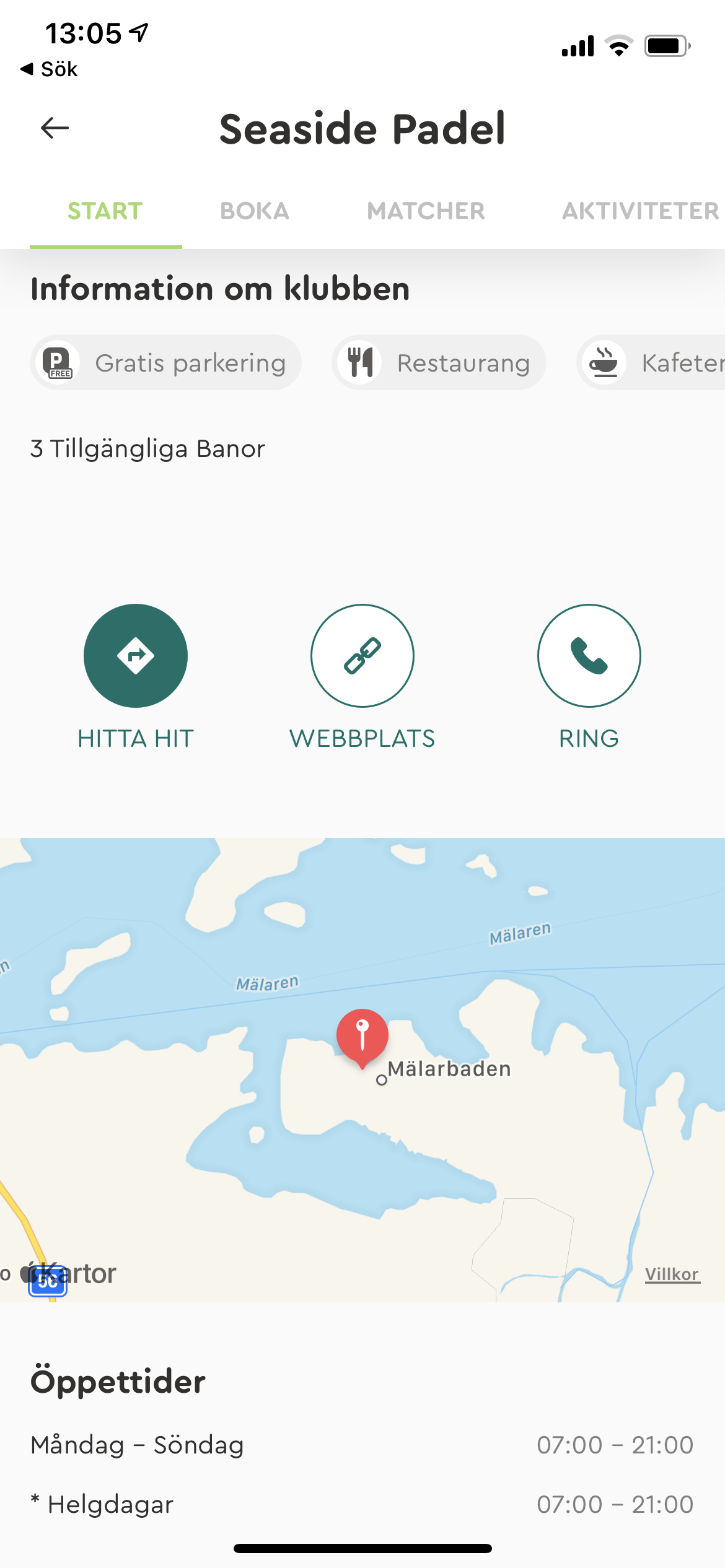The height and width of the screenshot is (1568, 725).
Task: Get directions with HITTA HIT
Action: pos(136,656)
